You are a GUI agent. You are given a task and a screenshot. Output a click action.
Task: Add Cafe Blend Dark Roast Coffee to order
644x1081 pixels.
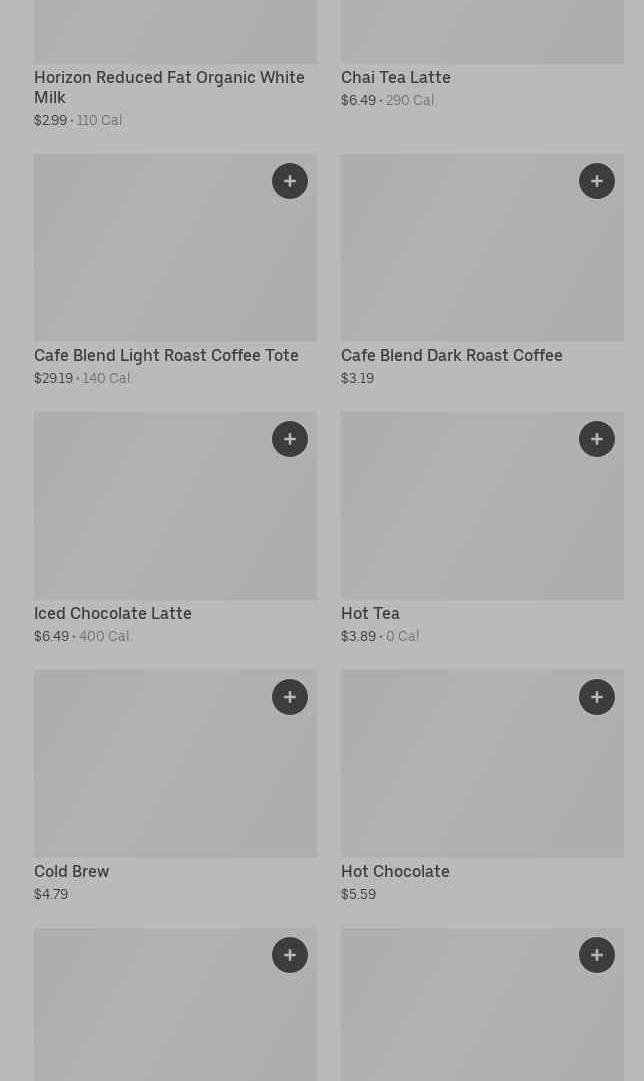[597, 181]
